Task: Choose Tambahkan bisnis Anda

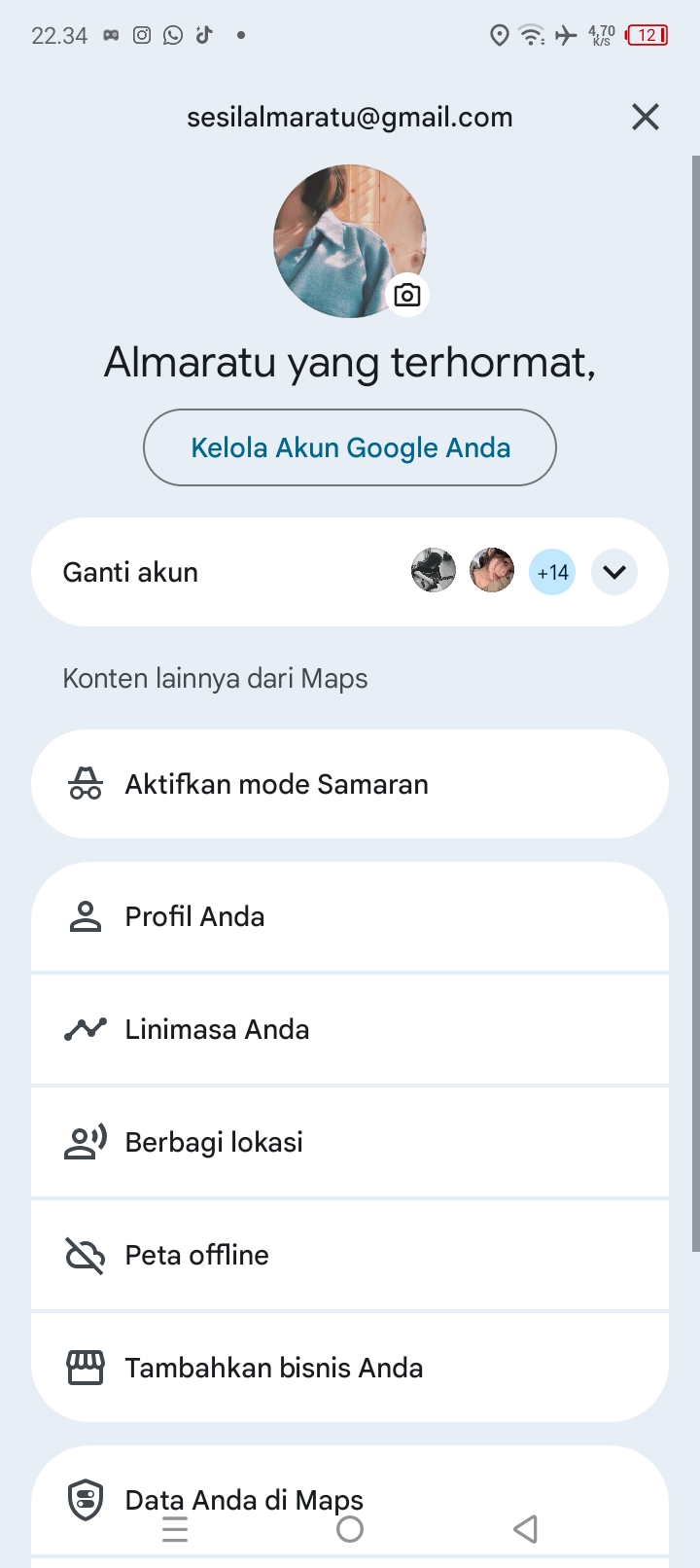Action: tap(350, 1368)
